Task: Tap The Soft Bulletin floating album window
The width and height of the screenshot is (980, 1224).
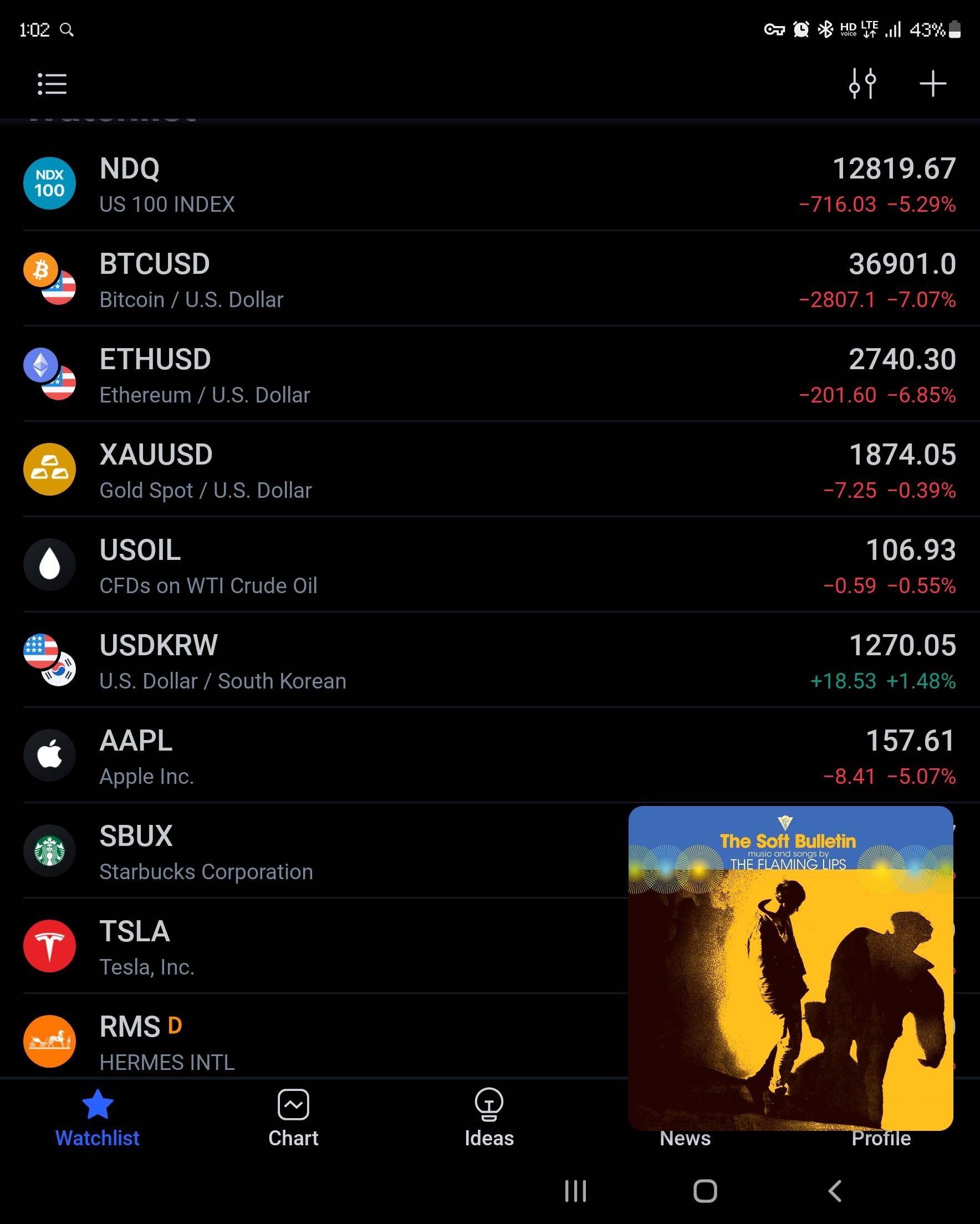Action: tap(790, 968)
